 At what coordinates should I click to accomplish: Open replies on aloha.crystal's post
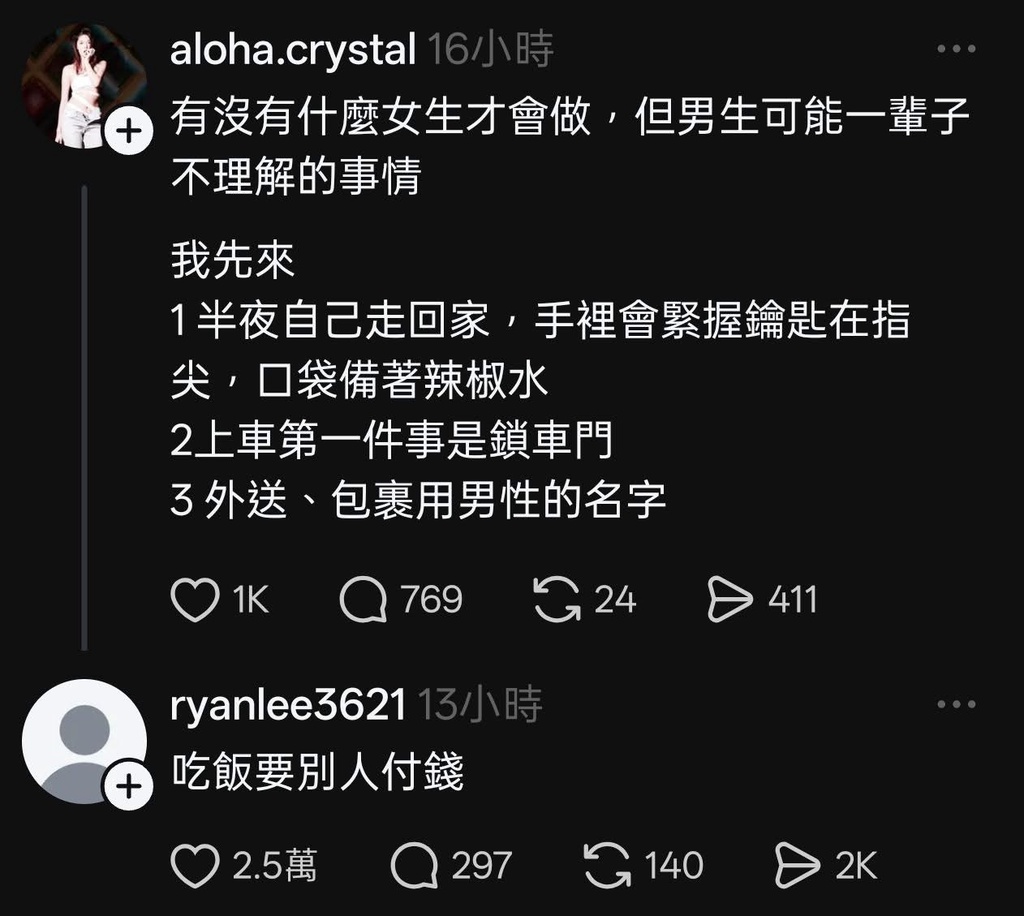click(363, 600)
